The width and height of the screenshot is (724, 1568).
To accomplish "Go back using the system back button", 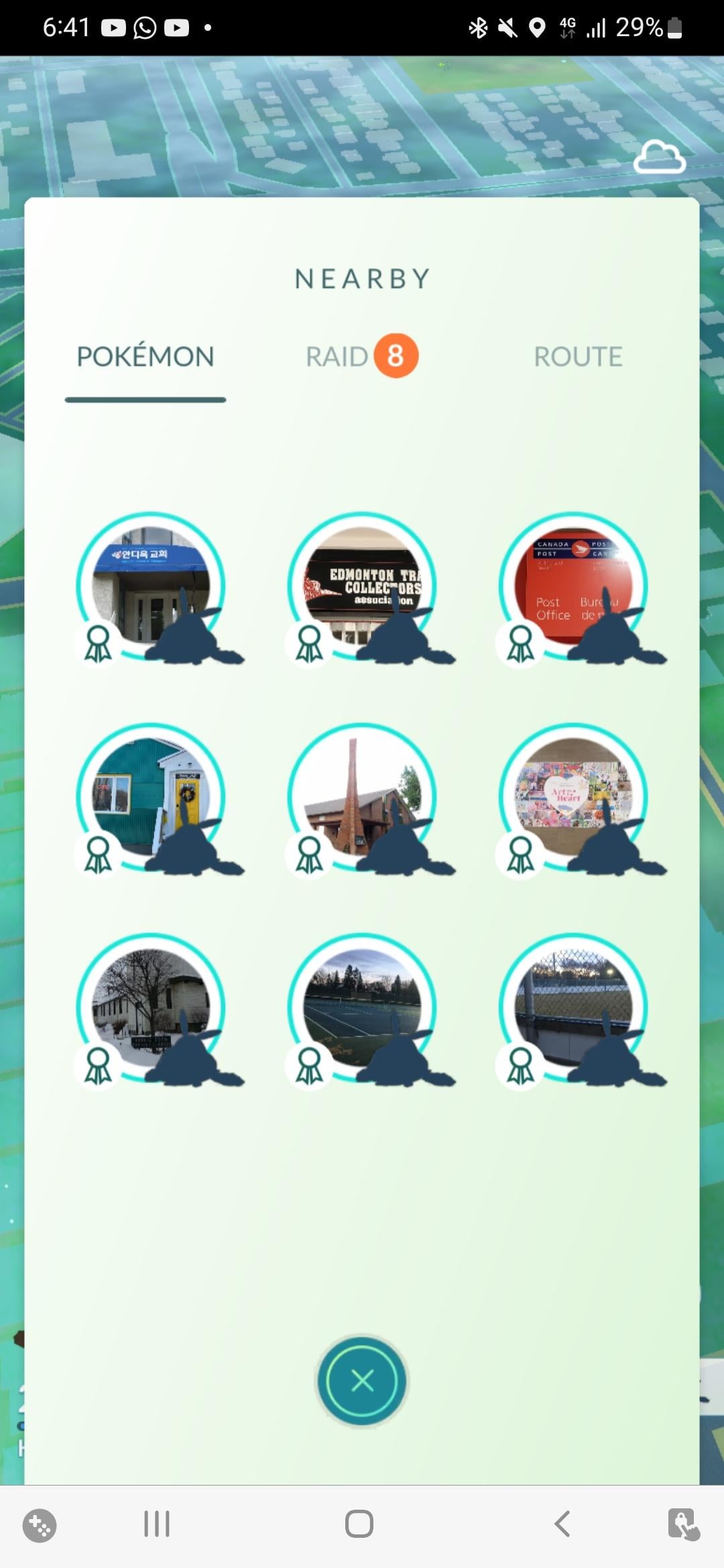I will pyautogui.click(x=562, y=1524).
